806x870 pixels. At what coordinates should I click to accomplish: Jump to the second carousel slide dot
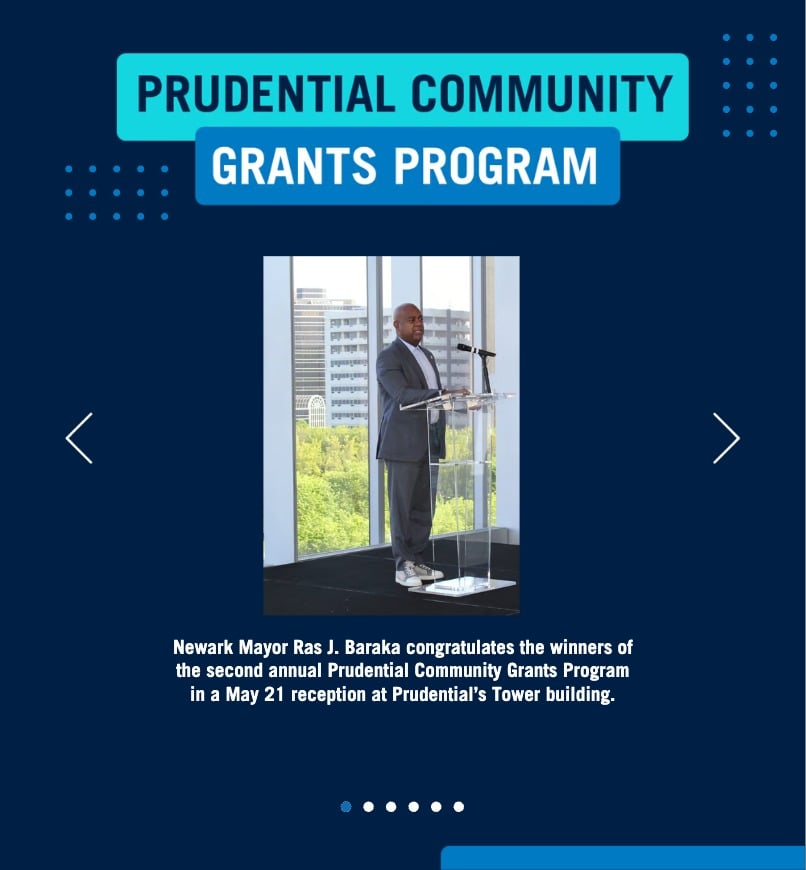[x=368, y=806]
